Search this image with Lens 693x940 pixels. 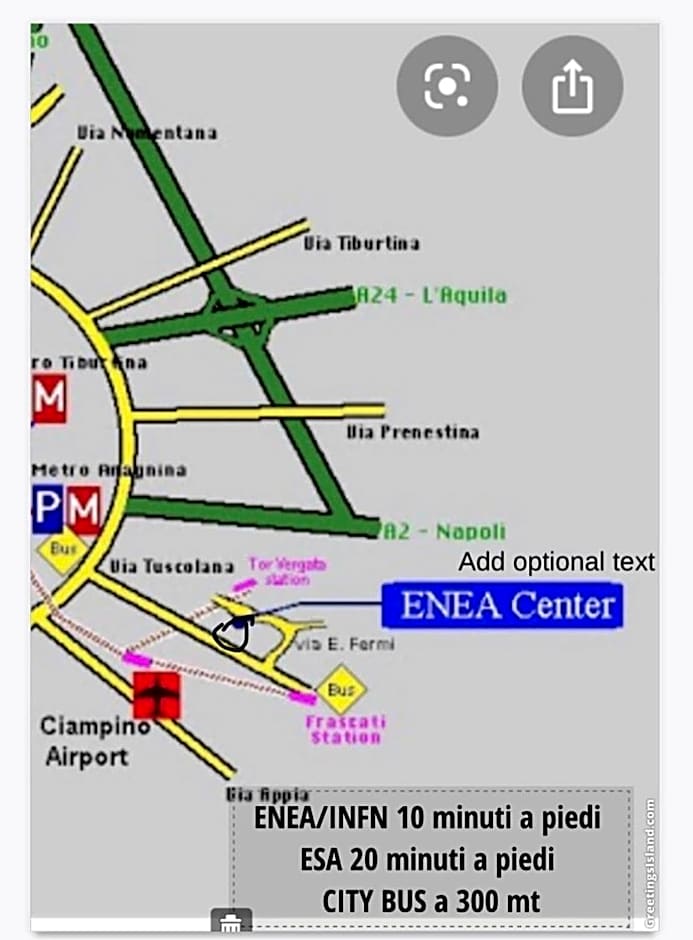(x=447, y=86)
